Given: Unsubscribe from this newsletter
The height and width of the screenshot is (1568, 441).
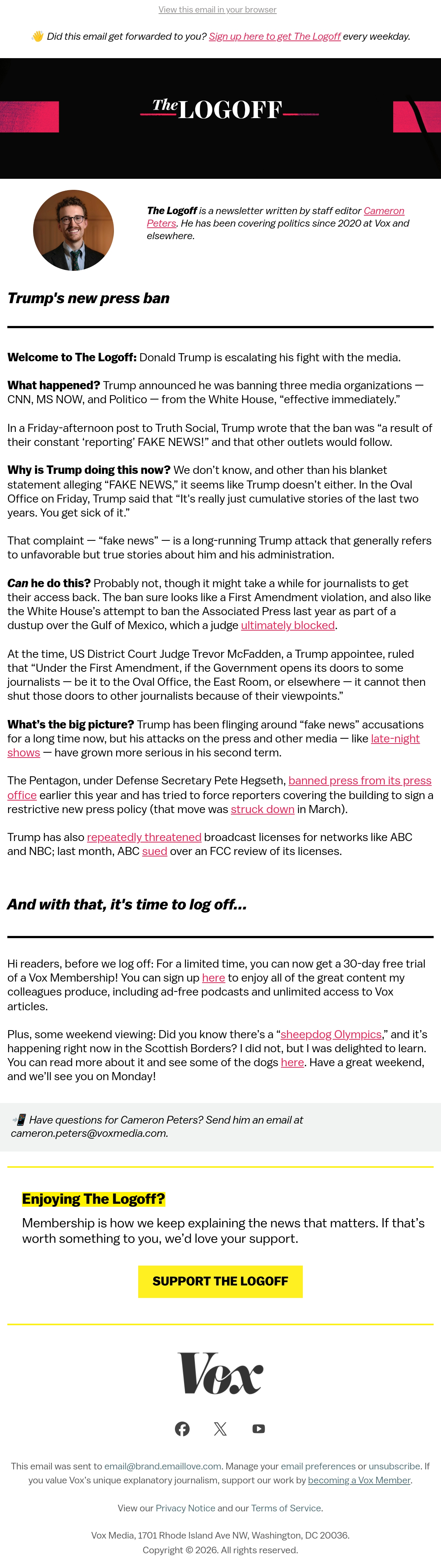Looking at the screenshot, I should 395,1466.
